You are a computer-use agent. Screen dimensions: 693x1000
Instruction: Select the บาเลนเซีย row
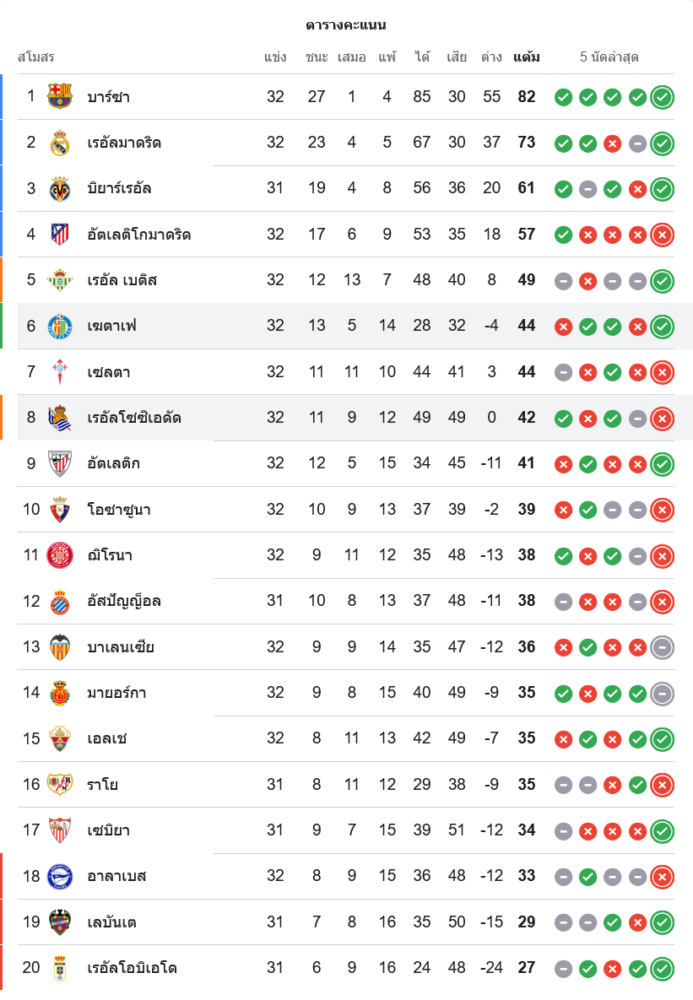point(120,647)
